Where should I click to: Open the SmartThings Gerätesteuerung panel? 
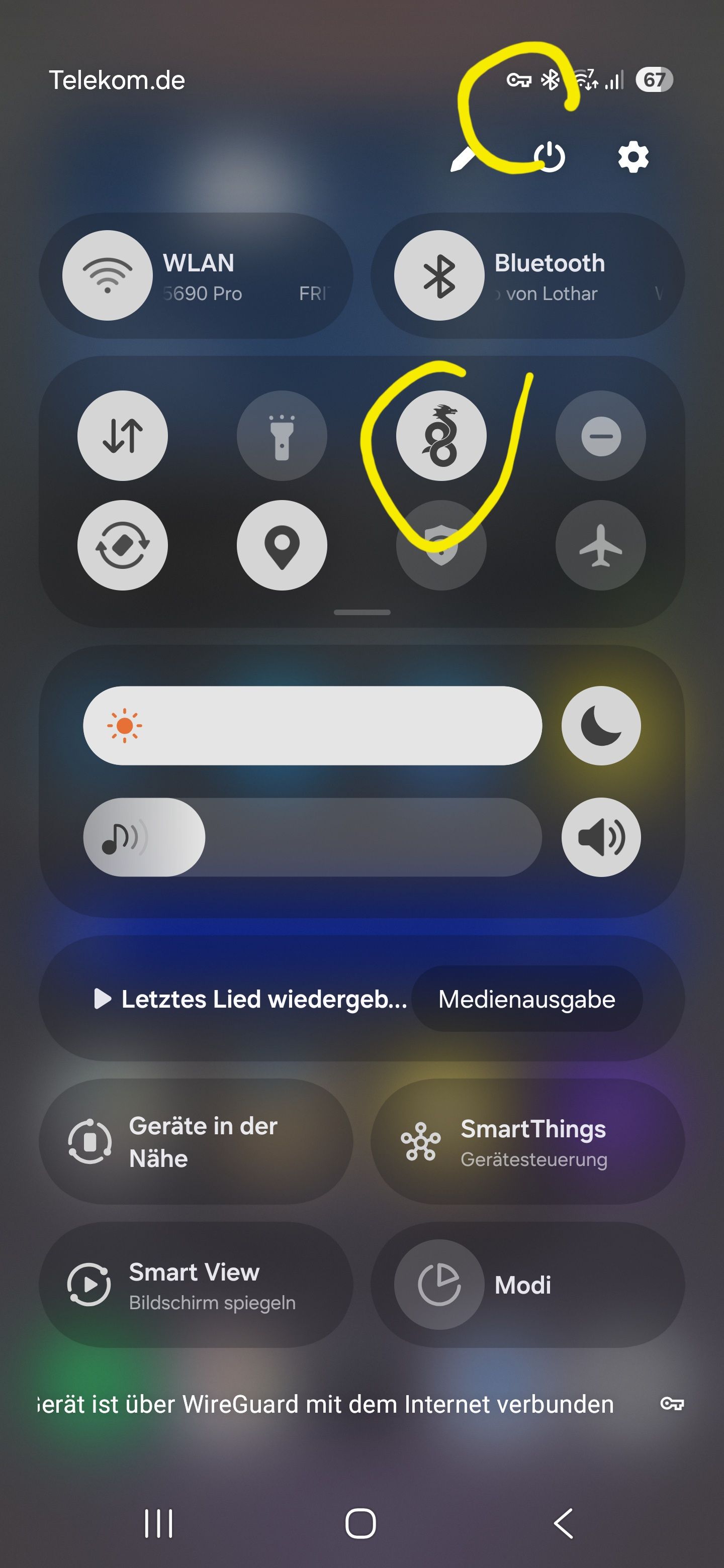529,1142
